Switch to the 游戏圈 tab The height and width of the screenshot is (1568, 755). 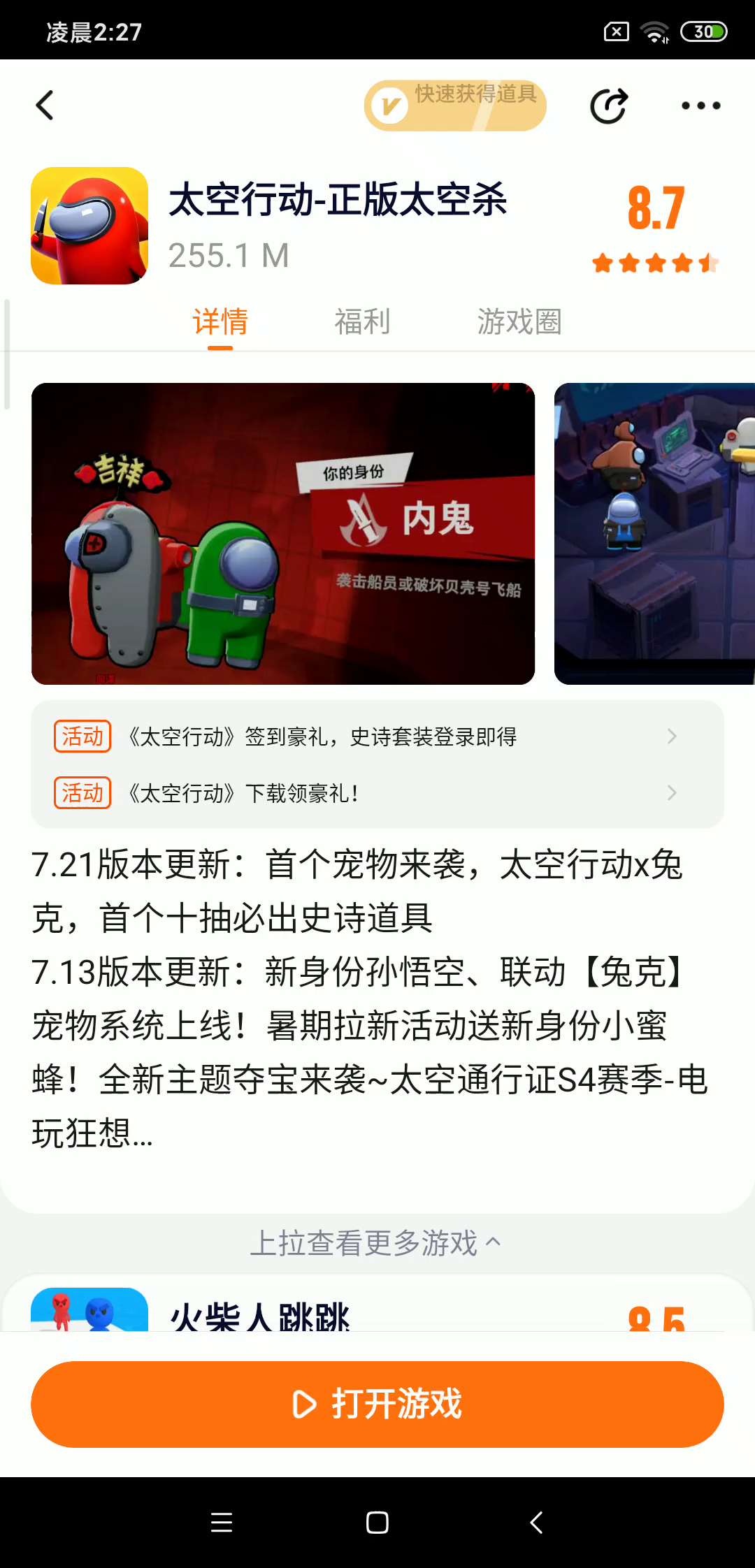(519, 321)
